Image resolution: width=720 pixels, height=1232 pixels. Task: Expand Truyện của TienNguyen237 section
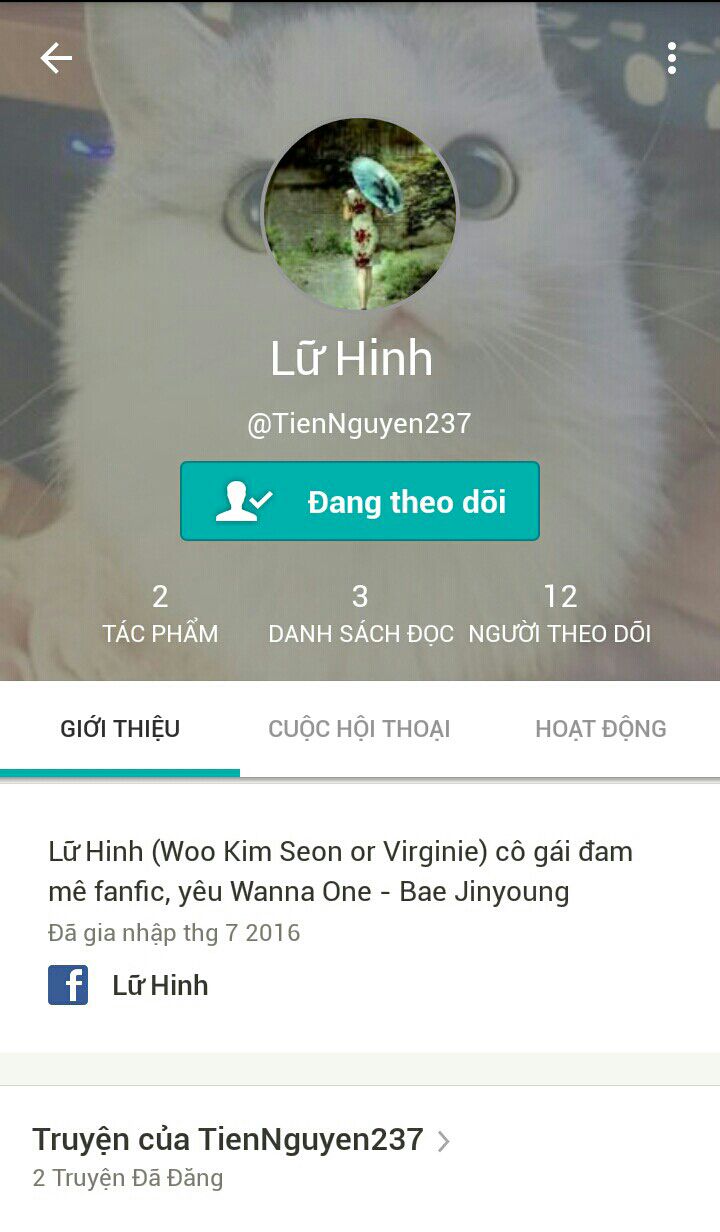(x=240, y=1140)
